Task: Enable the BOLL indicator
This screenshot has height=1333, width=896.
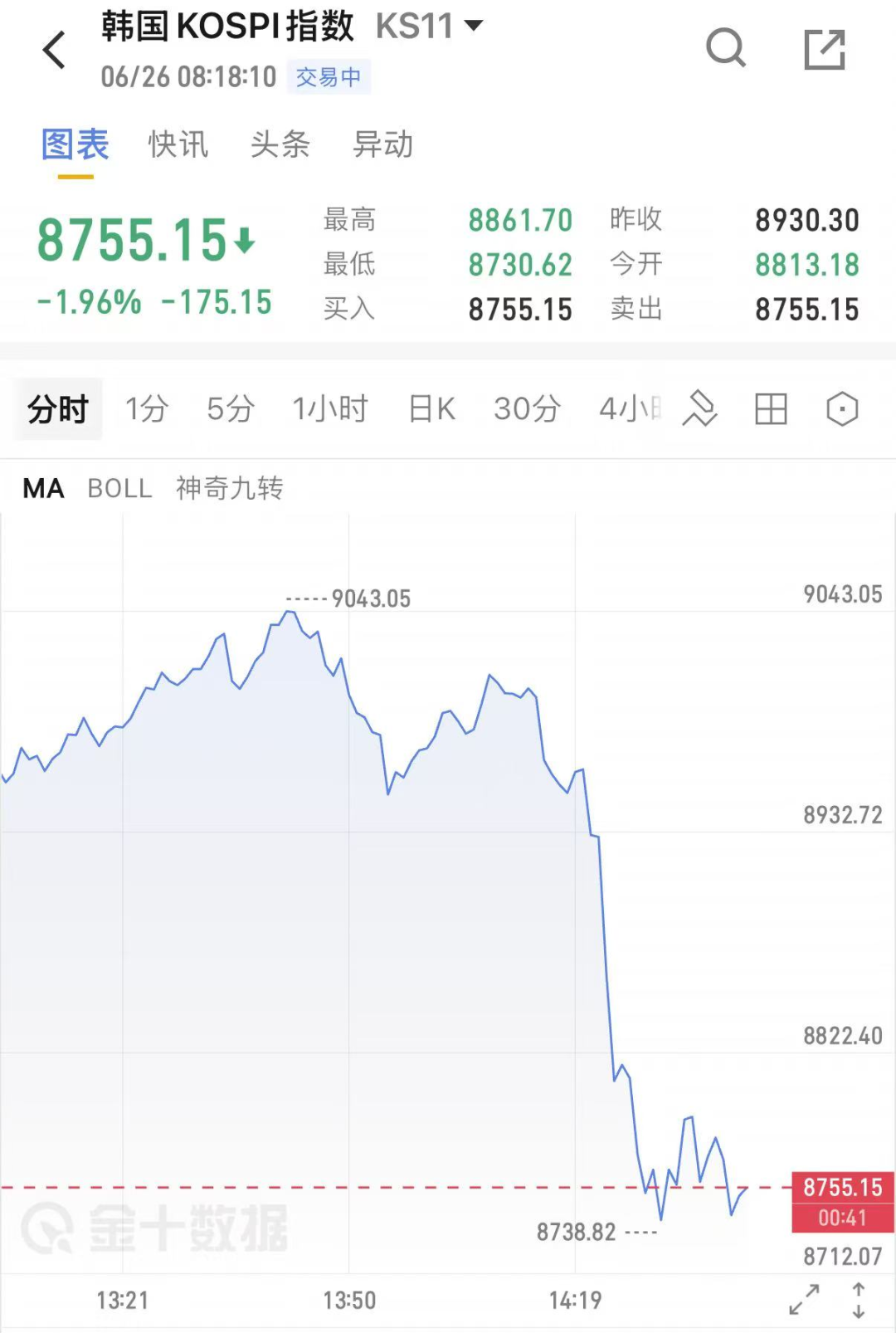Action: (120, 488)
